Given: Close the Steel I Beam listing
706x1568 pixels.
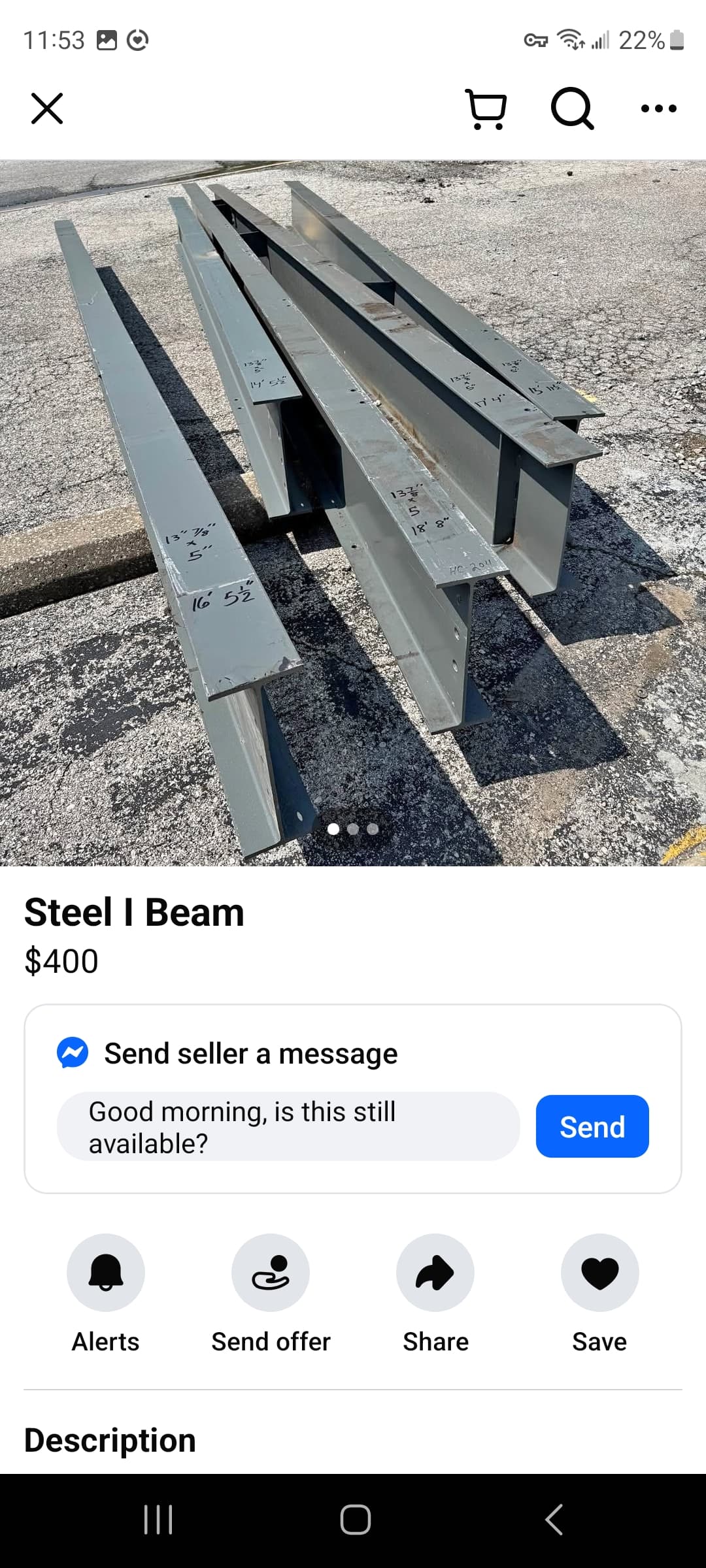Looking at the screenshot, I should pos(47,108).
